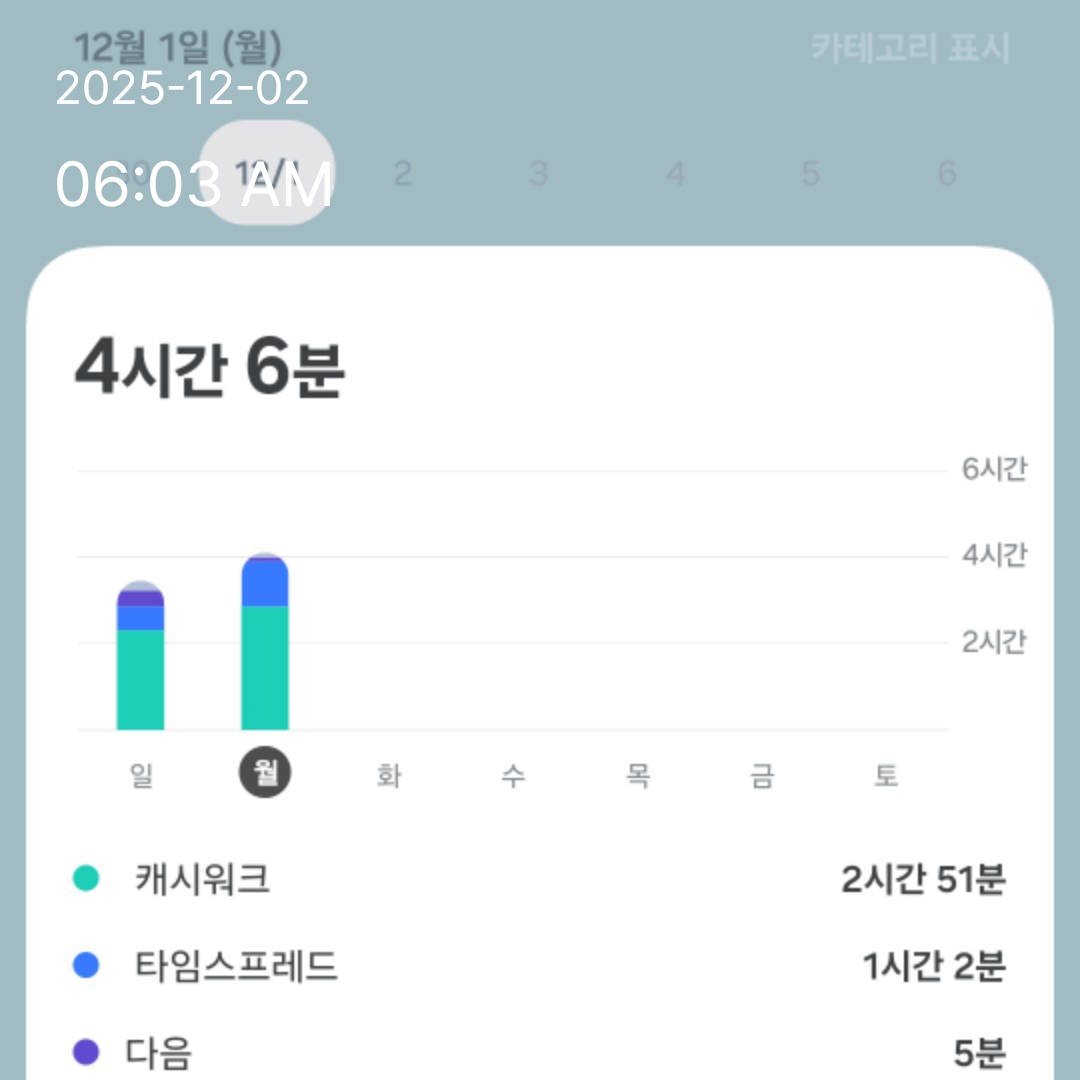This screenshot has height=1080, width=1080.
Task: View 다음 app usage details
Action: coord(540,1052)
